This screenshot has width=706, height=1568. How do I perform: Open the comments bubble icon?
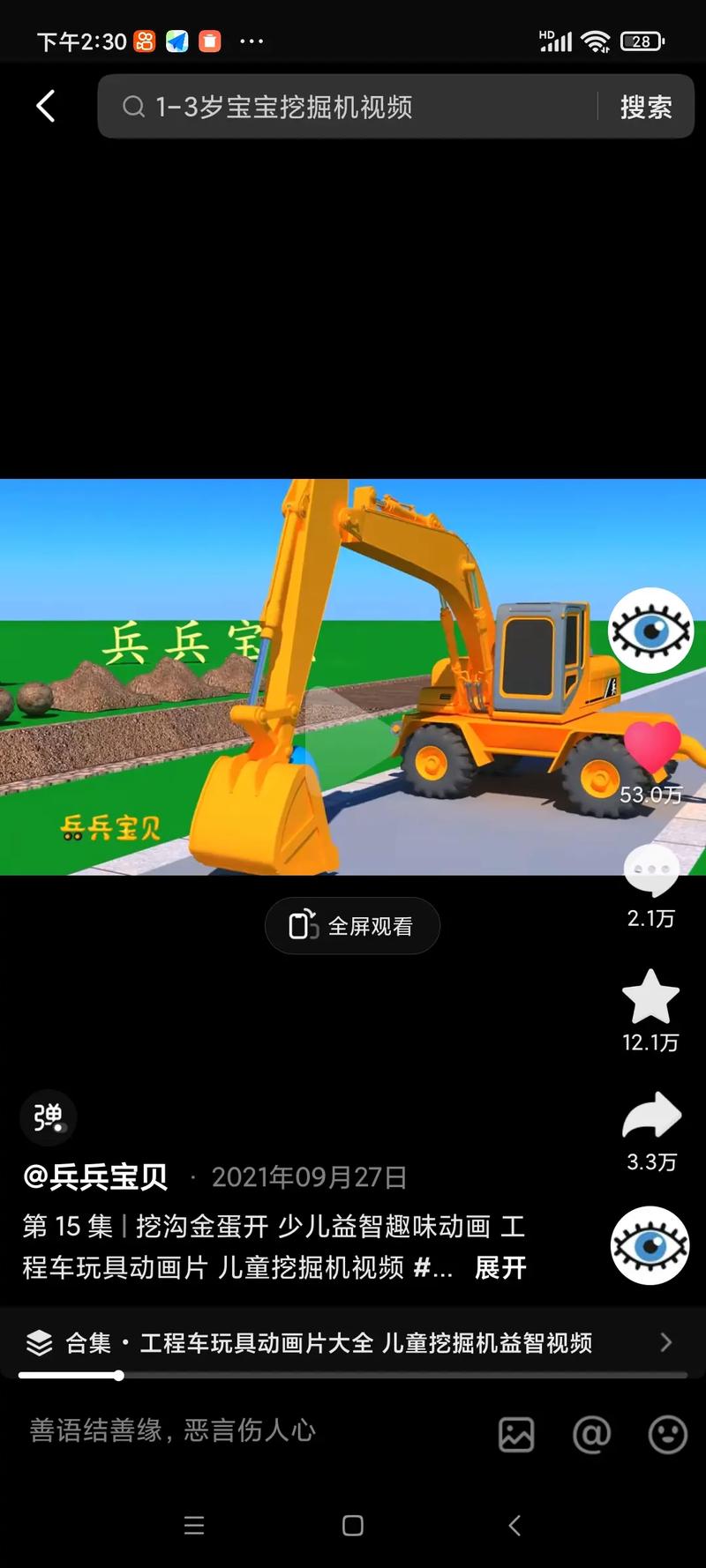(651, 870)
